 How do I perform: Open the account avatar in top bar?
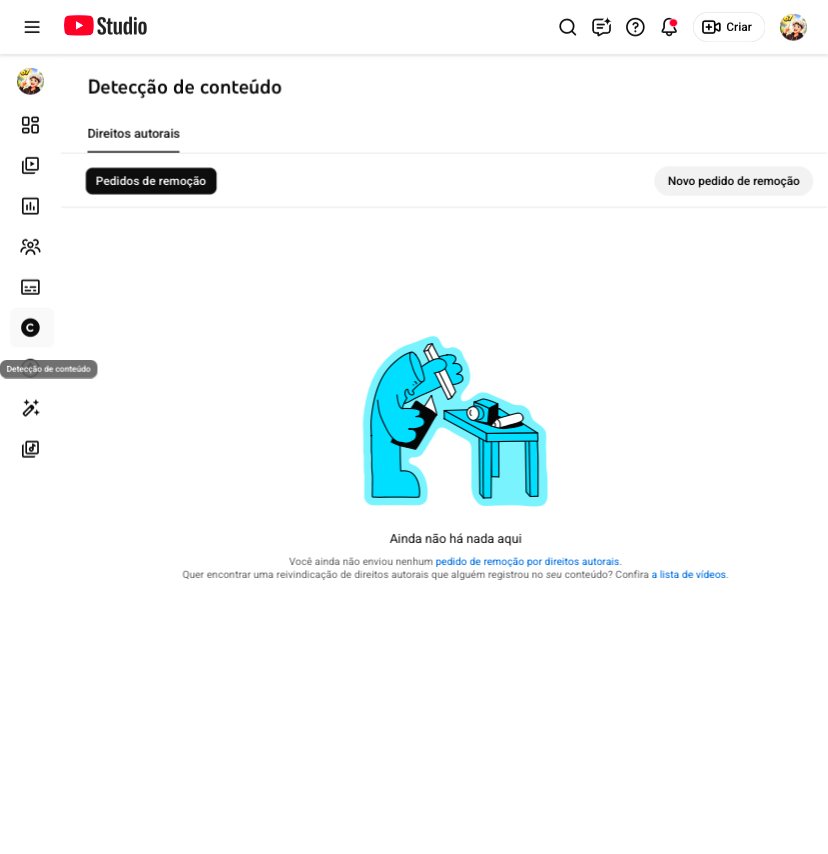coord(793,27)
